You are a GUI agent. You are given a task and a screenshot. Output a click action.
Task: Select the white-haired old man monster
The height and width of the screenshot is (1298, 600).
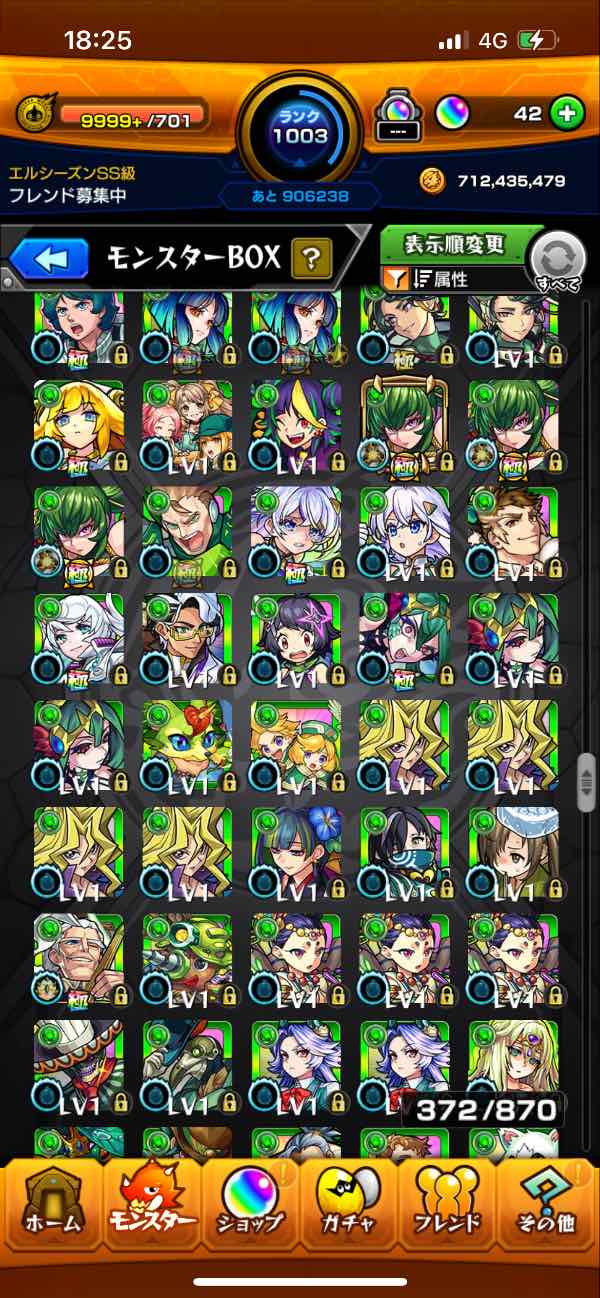(x=78, y=958)
